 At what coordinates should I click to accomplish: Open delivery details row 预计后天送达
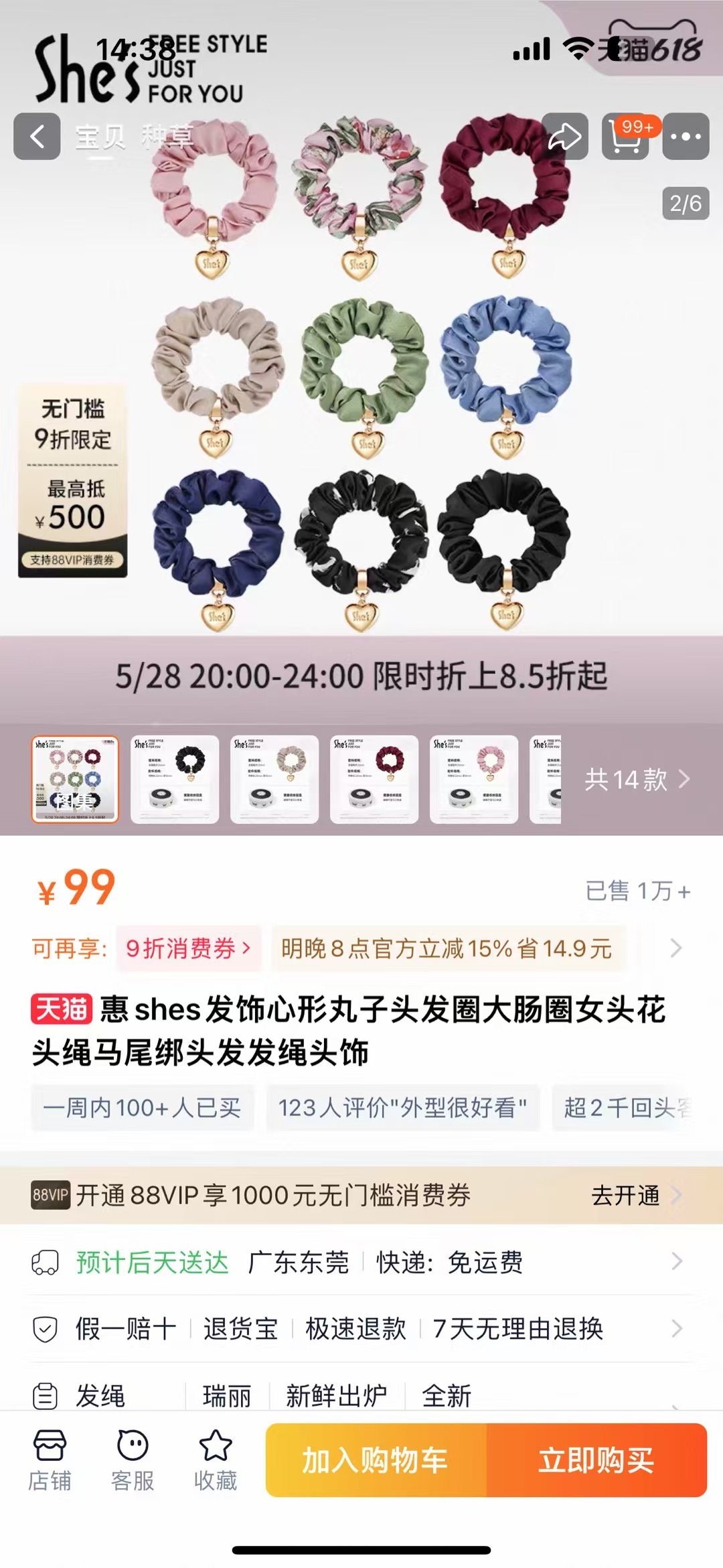coord(361,1263)
